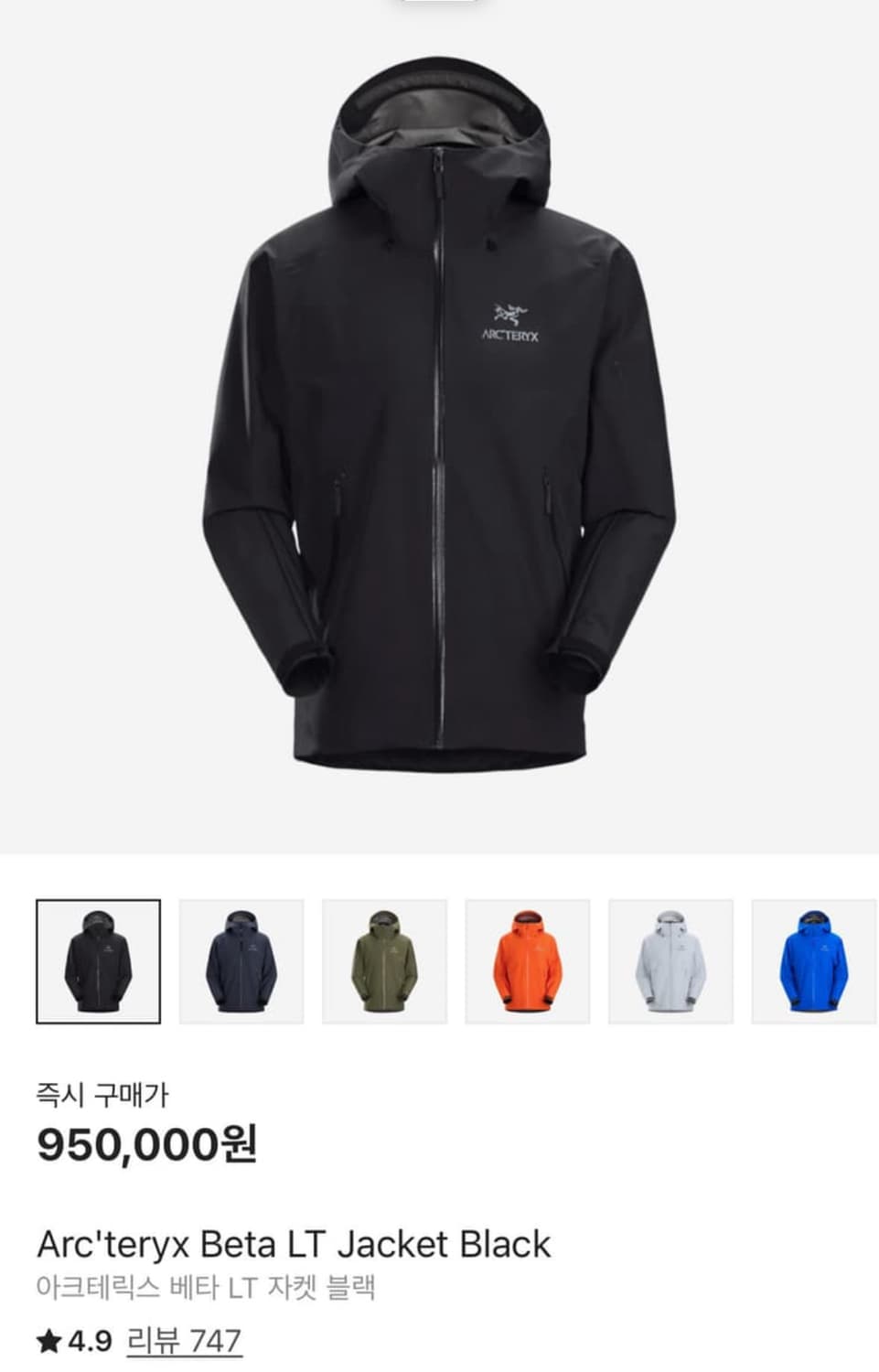879x1372 pixels.
Task: Select the first colorway in the variant row
Action: 99,959
